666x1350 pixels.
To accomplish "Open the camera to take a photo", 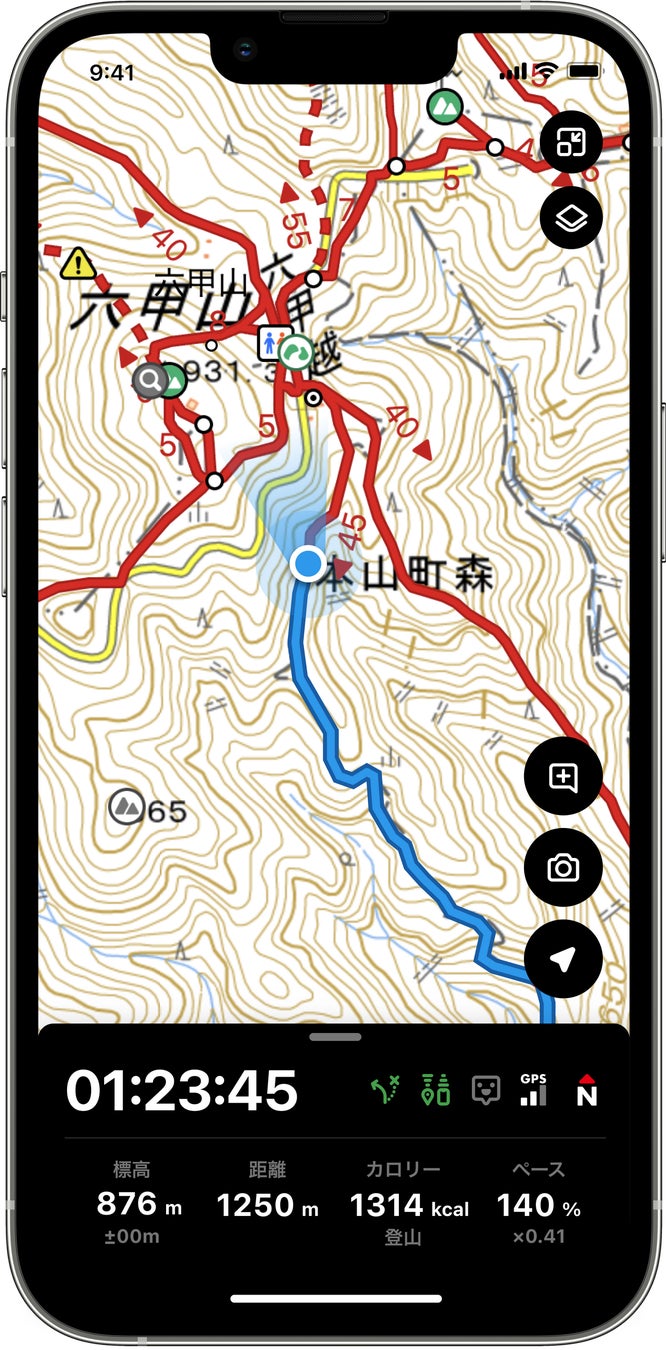I will [563, 868].
